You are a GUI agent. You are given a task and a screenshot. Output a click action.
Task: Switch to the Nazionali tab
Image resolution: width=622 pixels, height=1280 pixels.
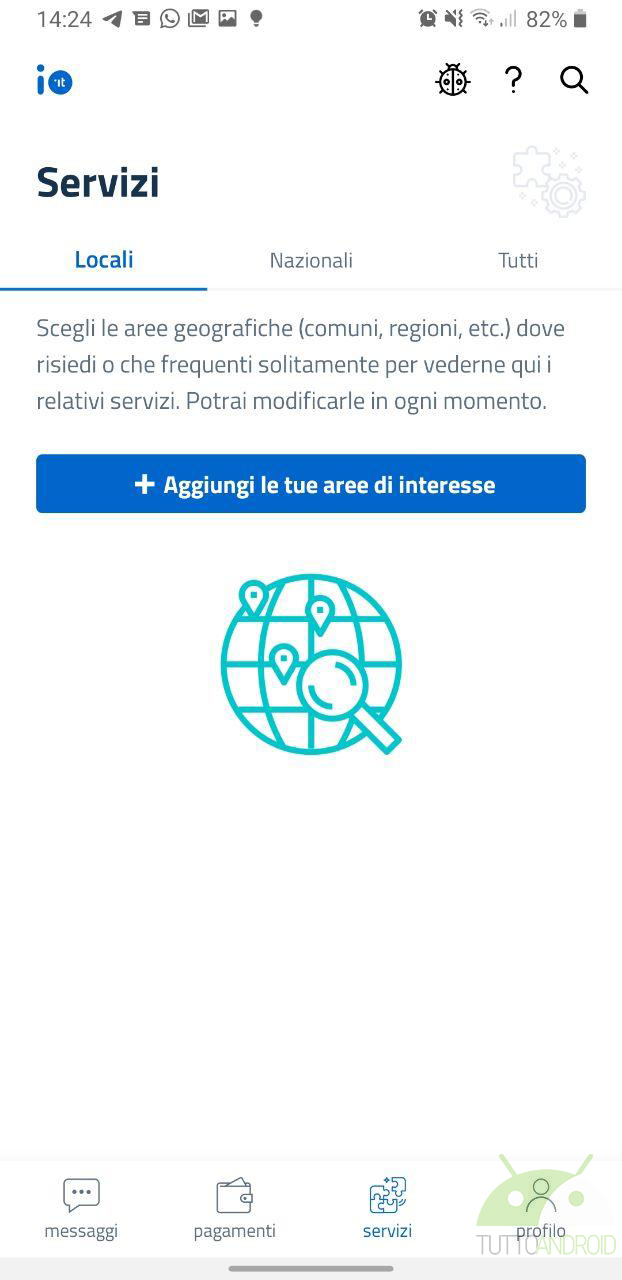311,260
